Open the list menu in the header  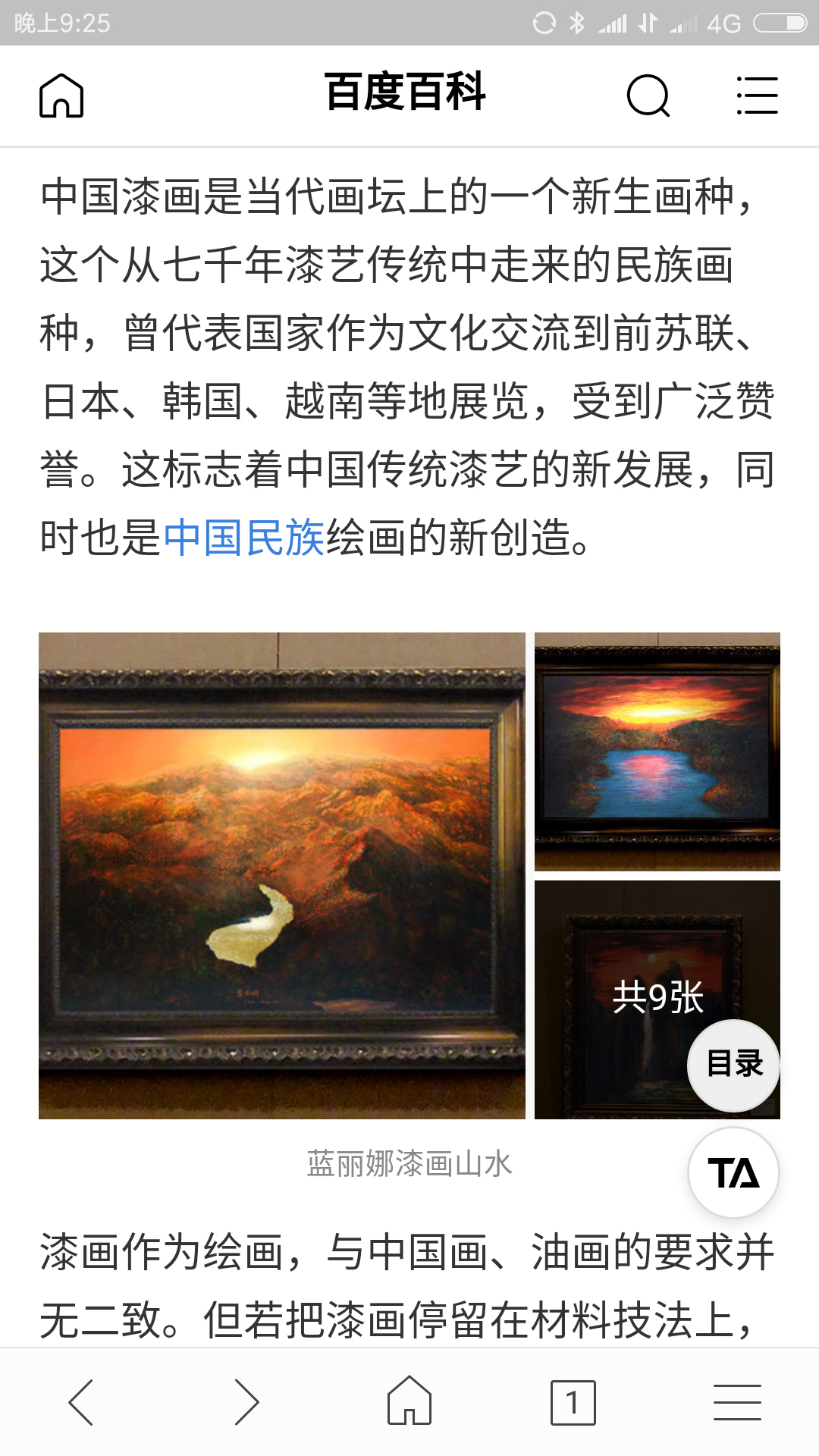coord(757,96)
